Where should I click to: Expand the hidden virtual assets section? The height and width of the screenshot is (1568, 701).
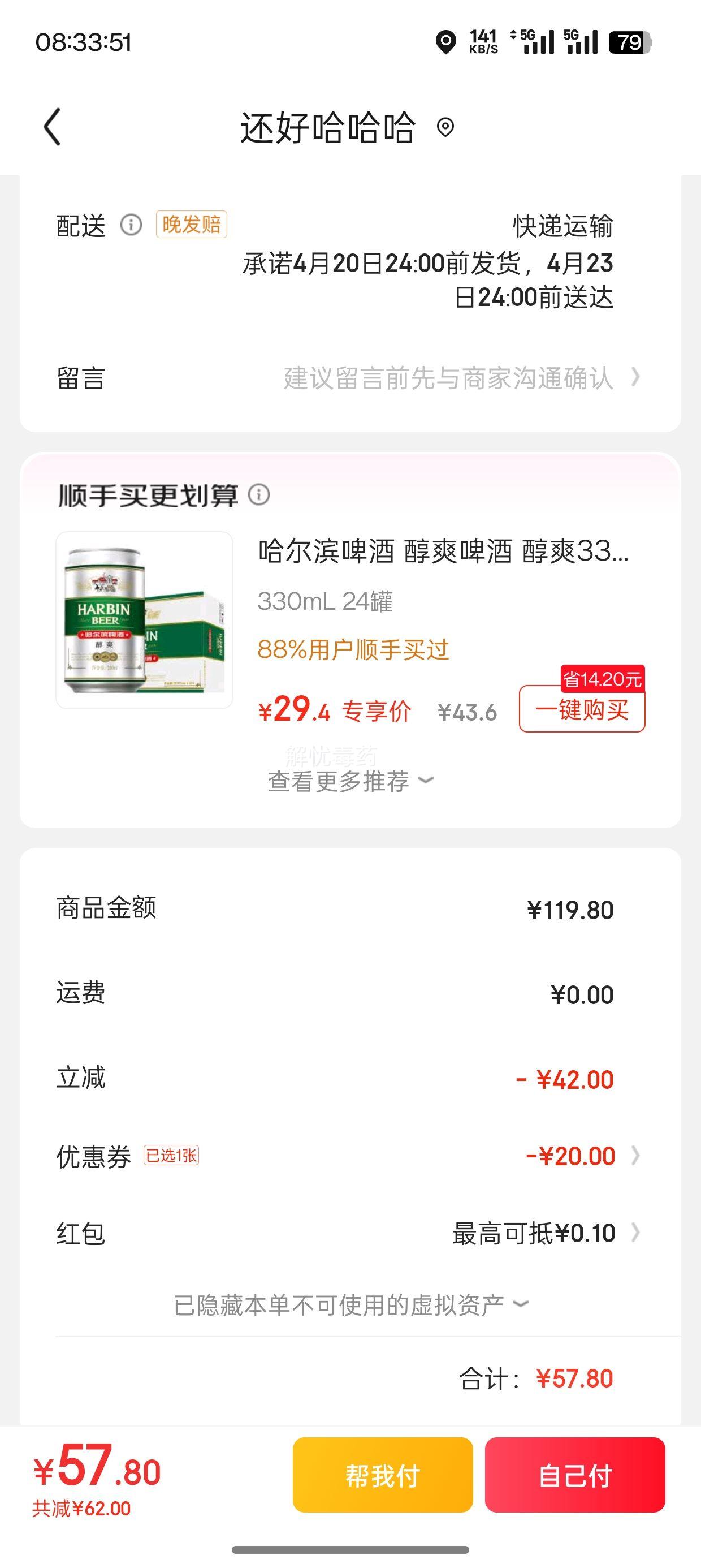350,1305
